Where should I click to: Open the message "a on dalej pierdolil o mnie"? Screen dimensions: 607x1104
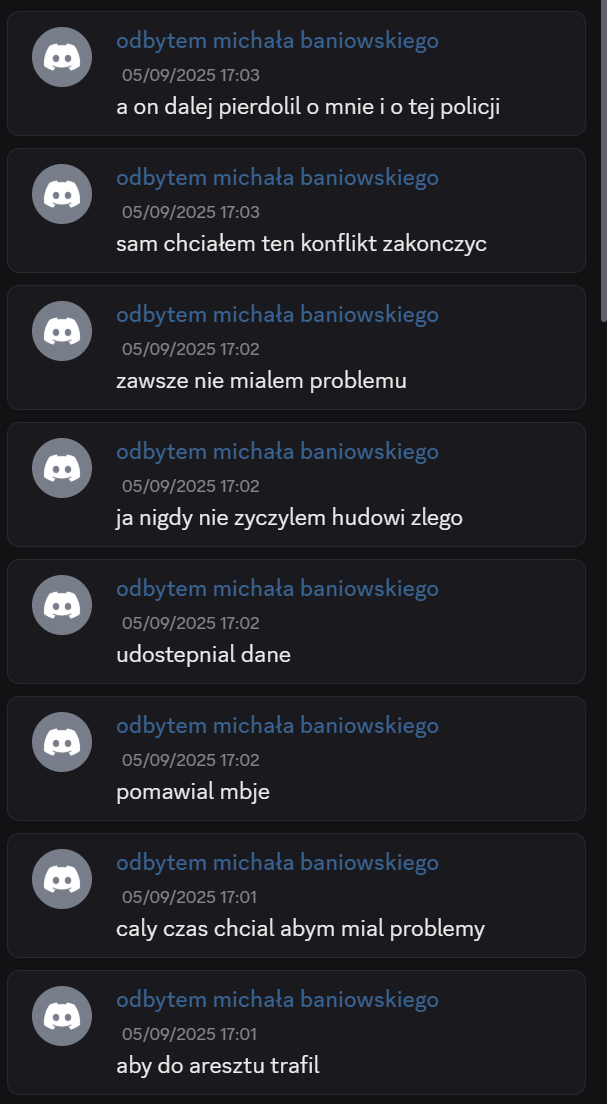(308, 107)
